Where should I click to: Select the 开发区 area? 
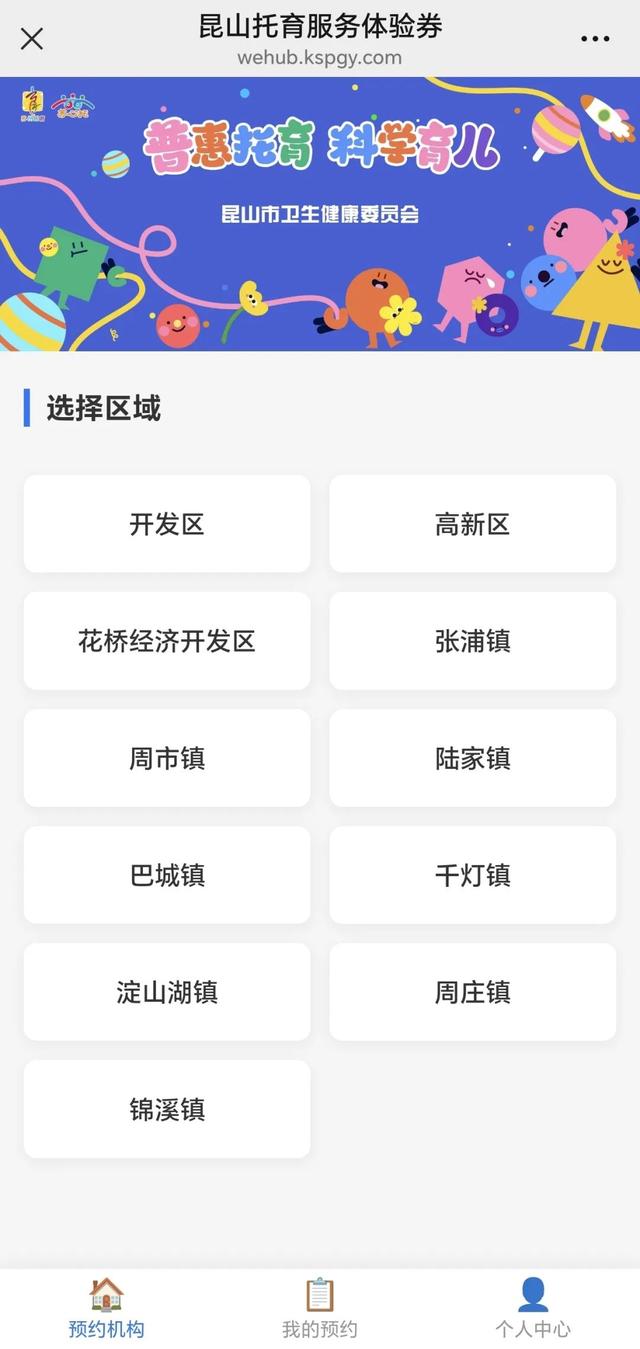(x=167, y=524)
